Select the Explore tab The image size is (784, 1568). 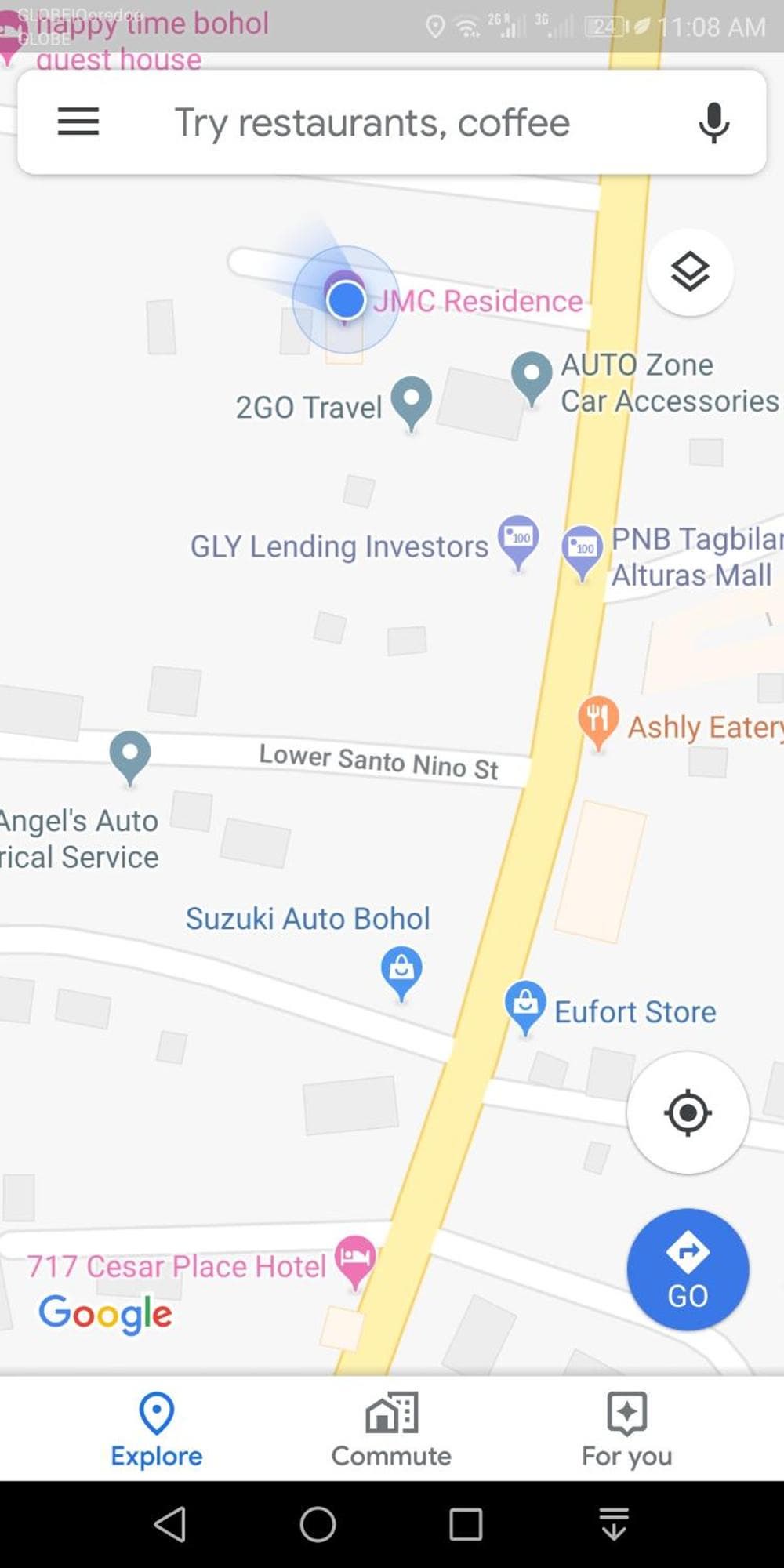156,1429
